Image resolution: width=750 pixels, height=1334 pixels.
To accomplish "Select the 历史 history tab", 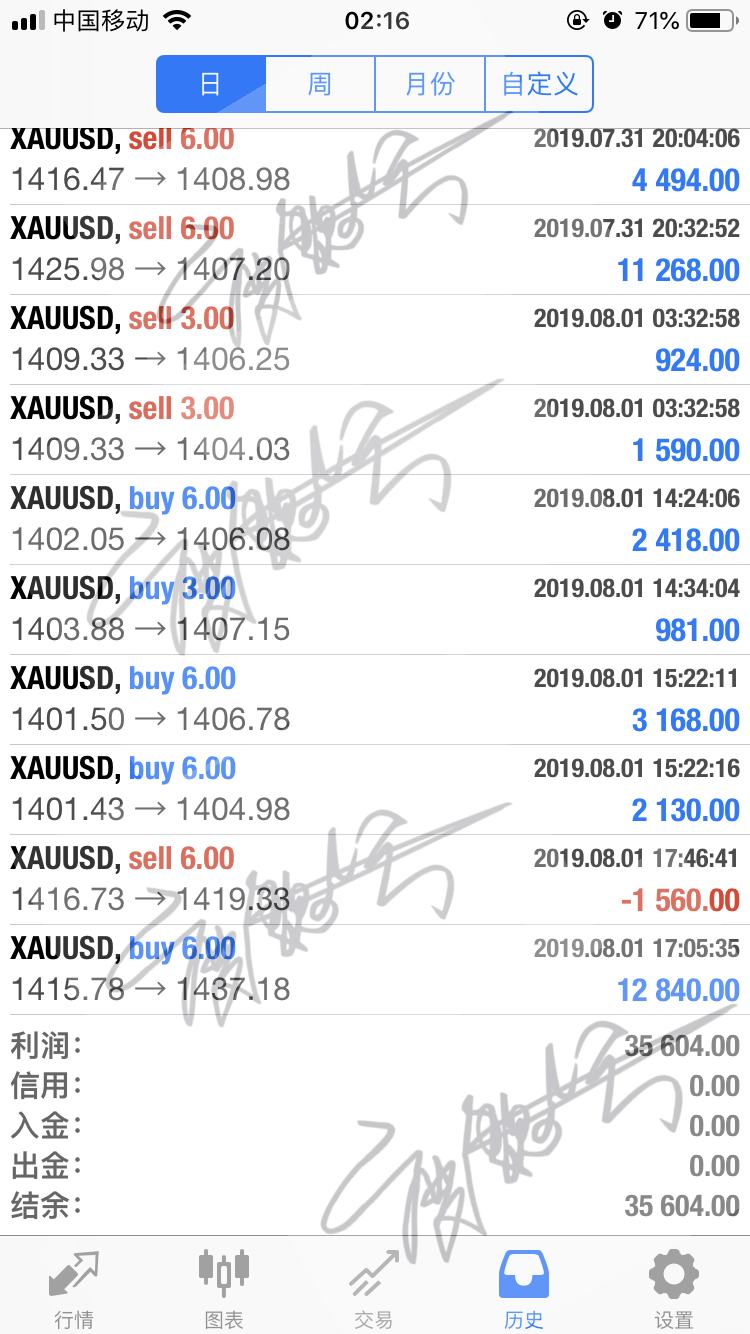I will 524,1288.
